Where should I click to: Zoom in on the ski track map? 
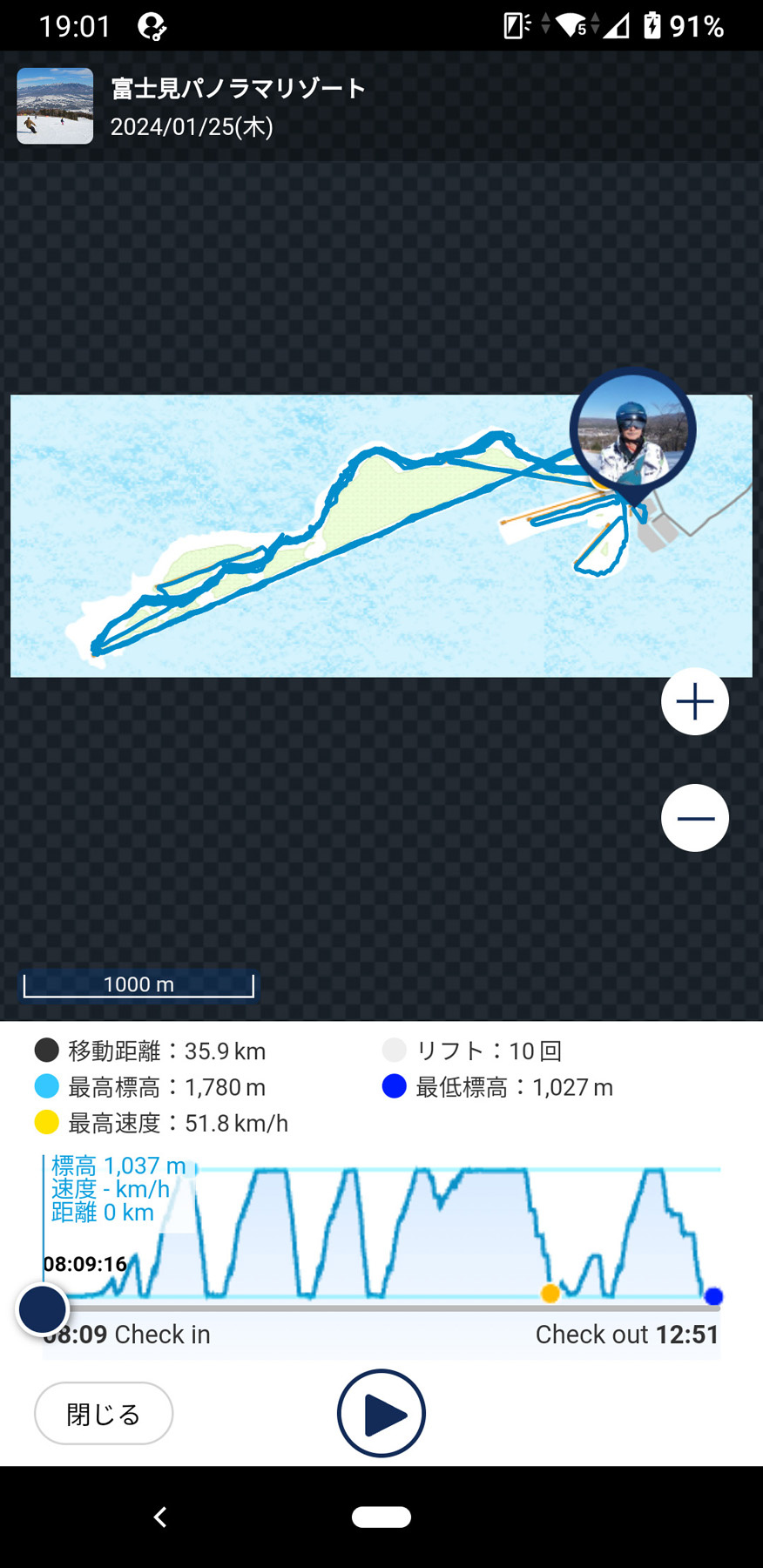click(x=694, y=702)
